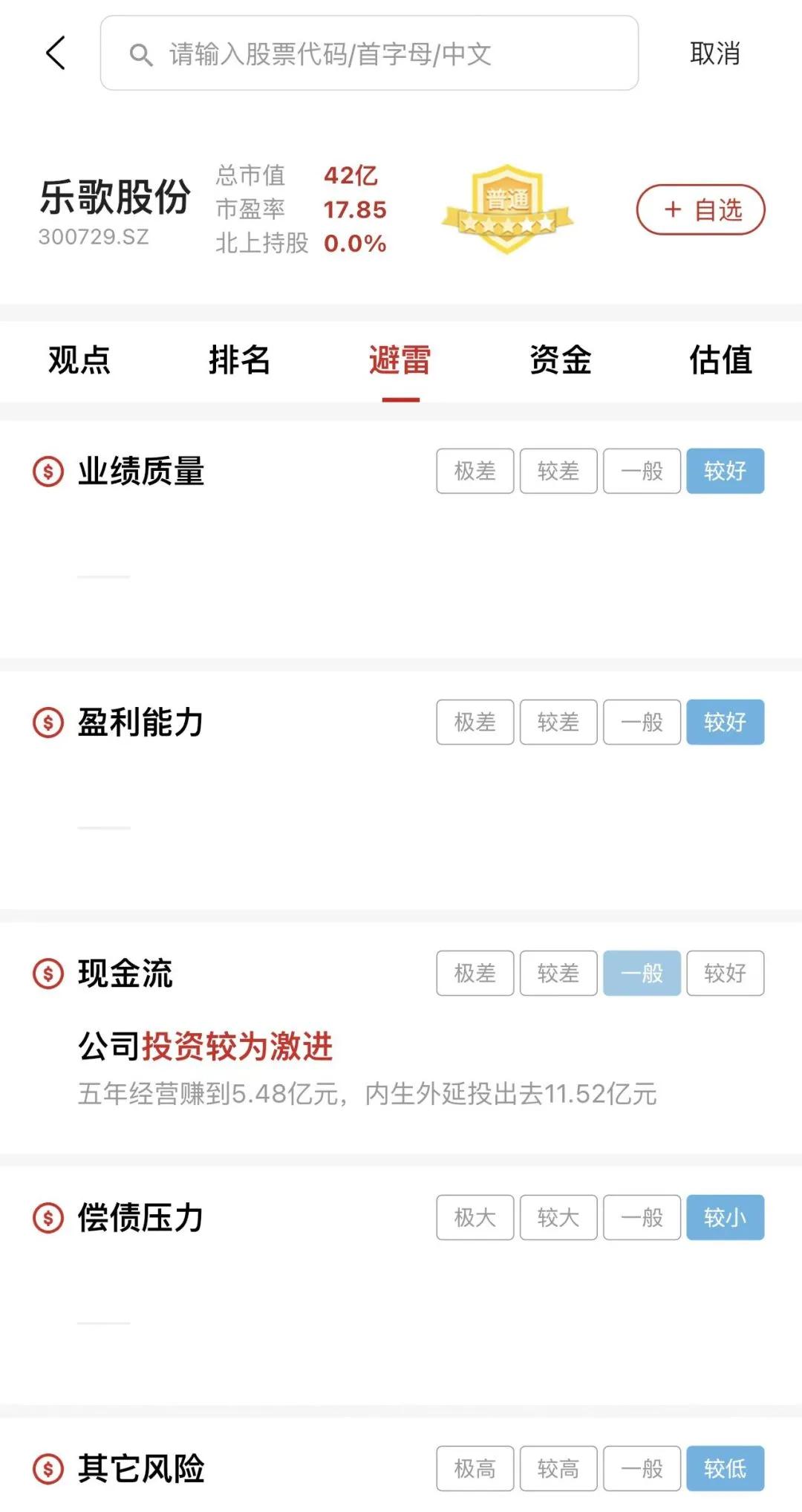Image resolution: width=802 pixels, height=1512 pixels.
Task: Tap the stock code search field
Action: (x=369, y=53)
